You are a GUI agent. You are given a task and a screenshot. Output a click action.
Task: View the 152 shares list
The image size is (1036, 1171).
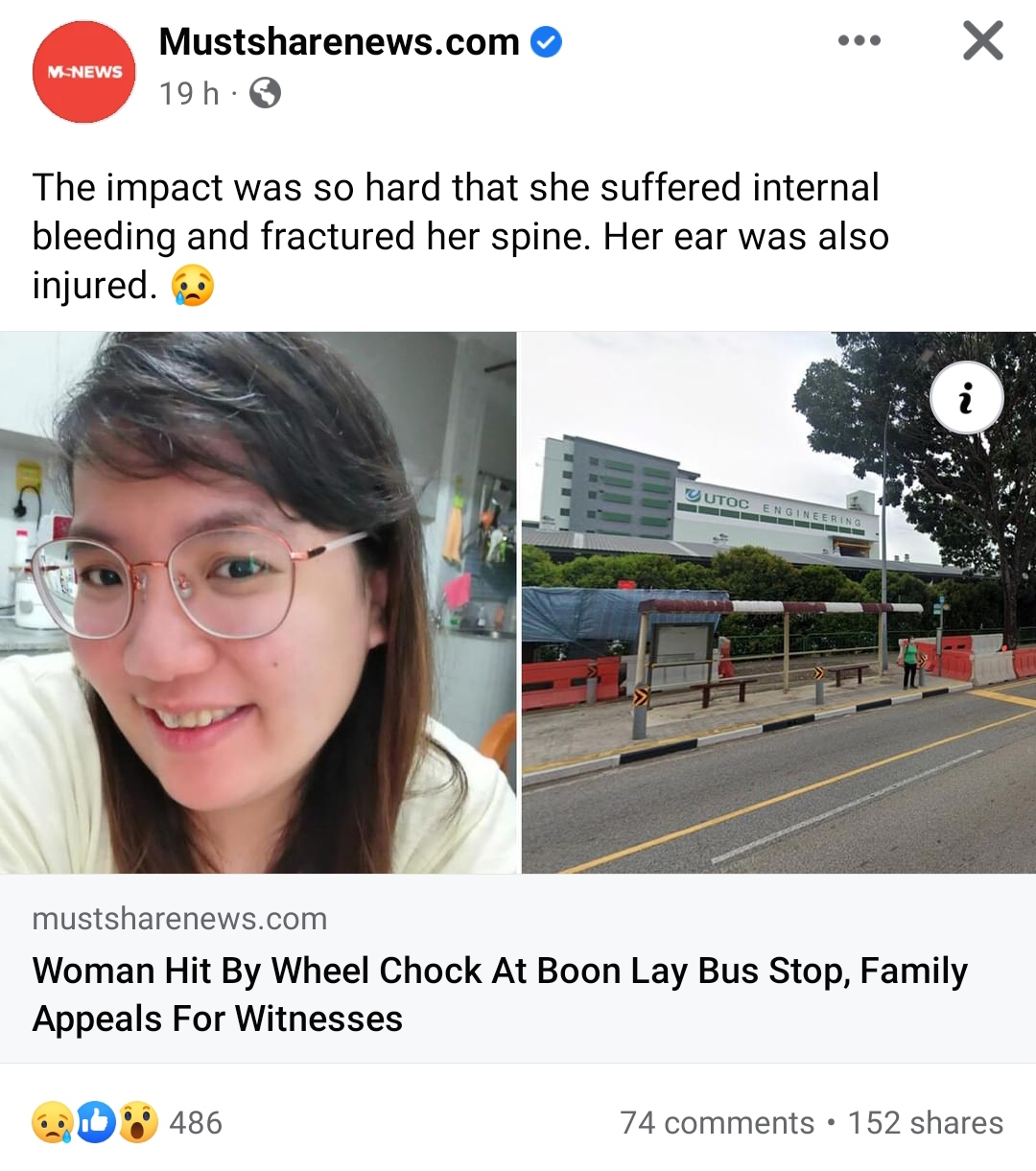click(x=925, y=1122)
